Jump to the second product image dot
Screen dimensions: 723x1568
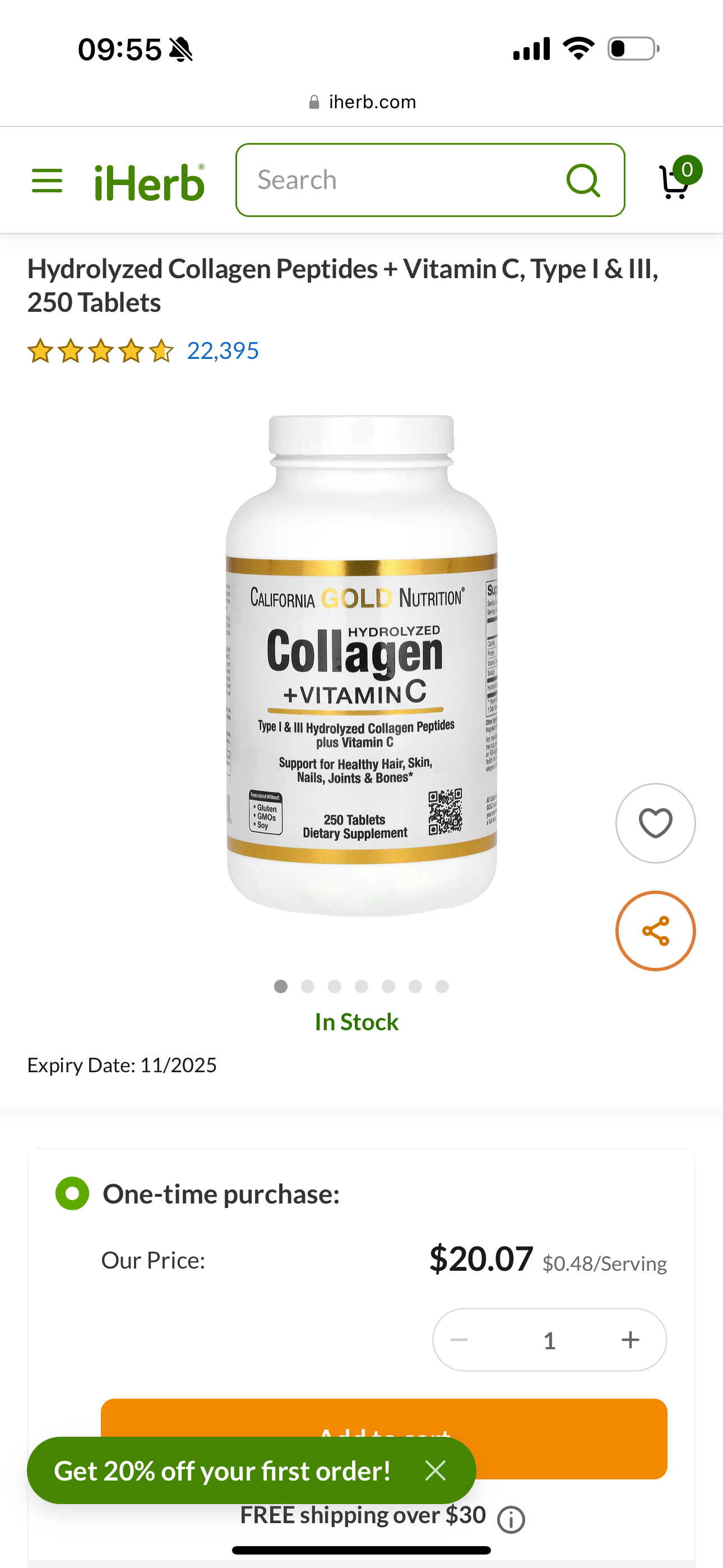point(308,986)
